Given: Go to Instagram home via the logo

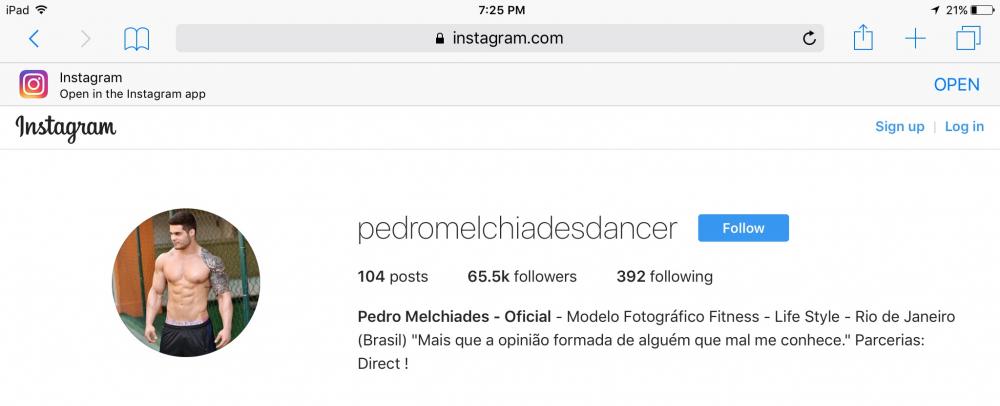Looking at the screenshot, I should coord(66,128).
